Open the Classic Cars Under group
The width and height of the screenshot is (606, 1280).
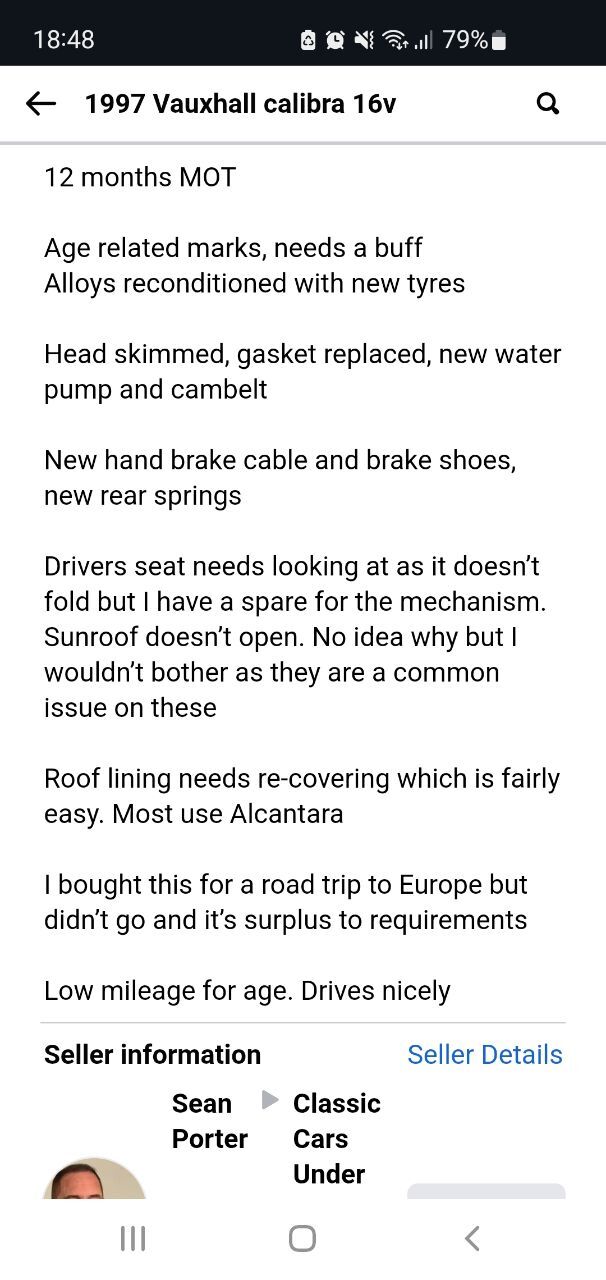pyautogui.click(x=336, y=1138)
